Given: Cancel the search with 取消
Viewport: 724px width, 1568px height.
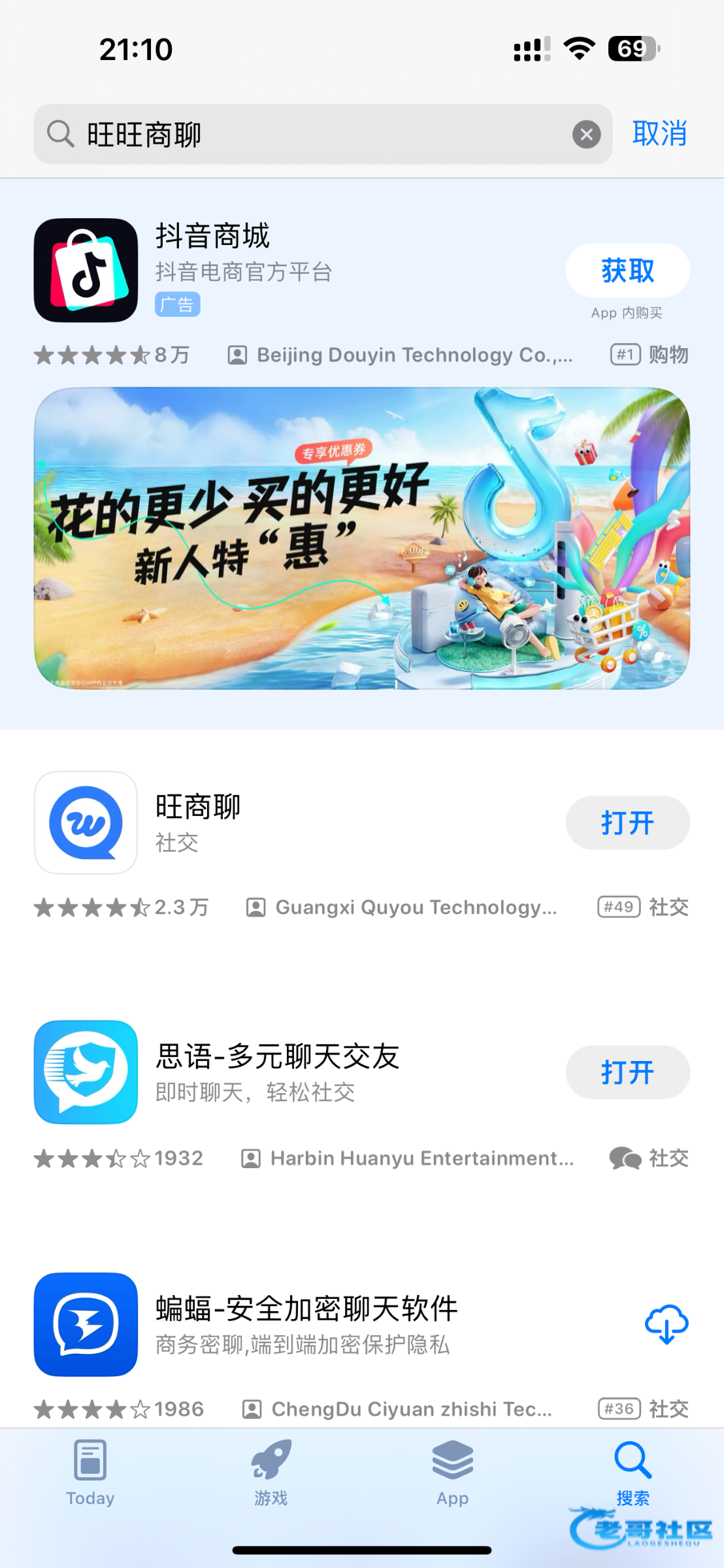Looking at the screenshot, I should click(x=659, y=134).
